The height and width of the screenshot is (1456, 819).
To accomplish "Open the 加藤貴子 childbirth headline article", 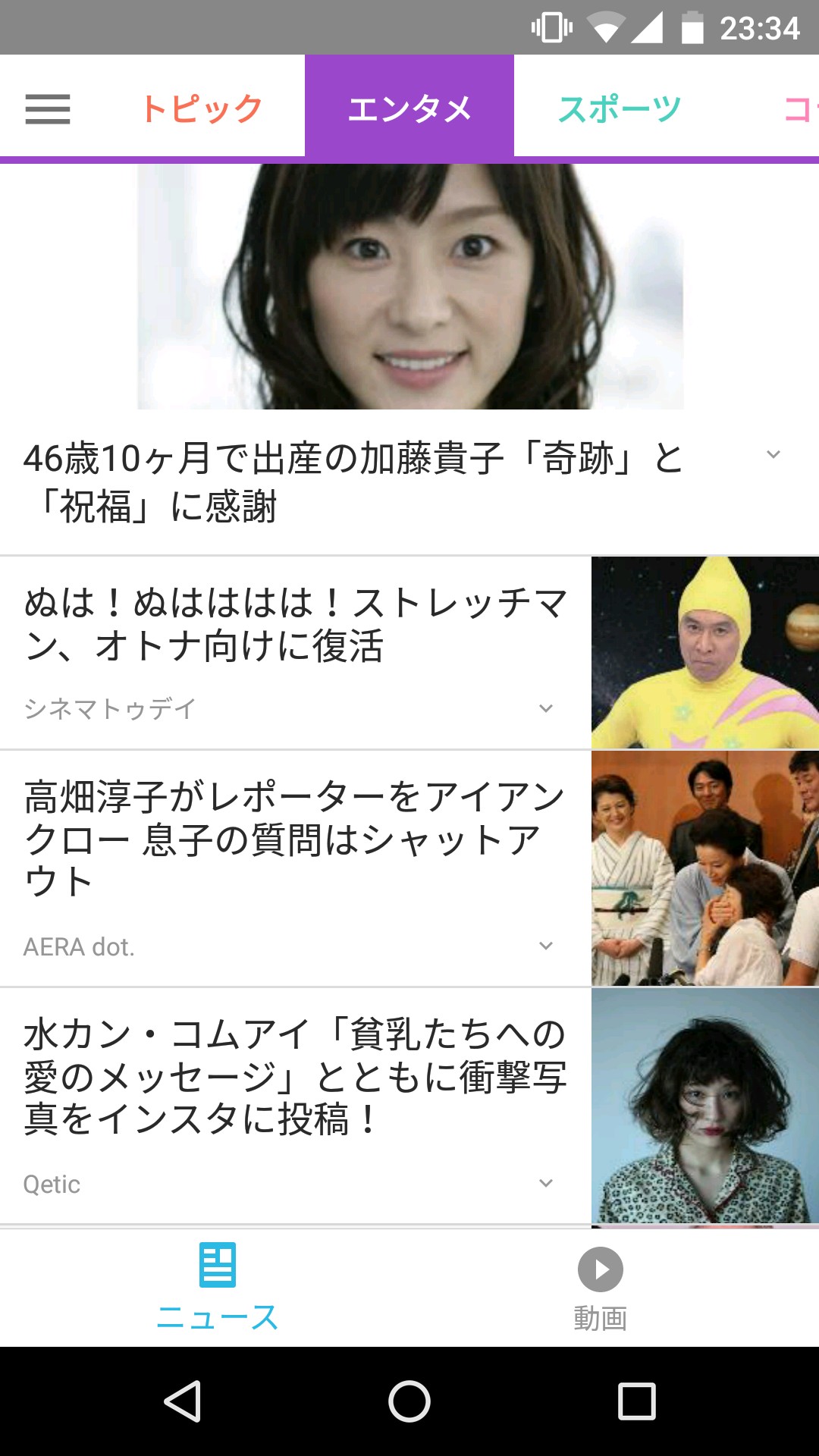I will pyautogui.click(x=353, y=481).
